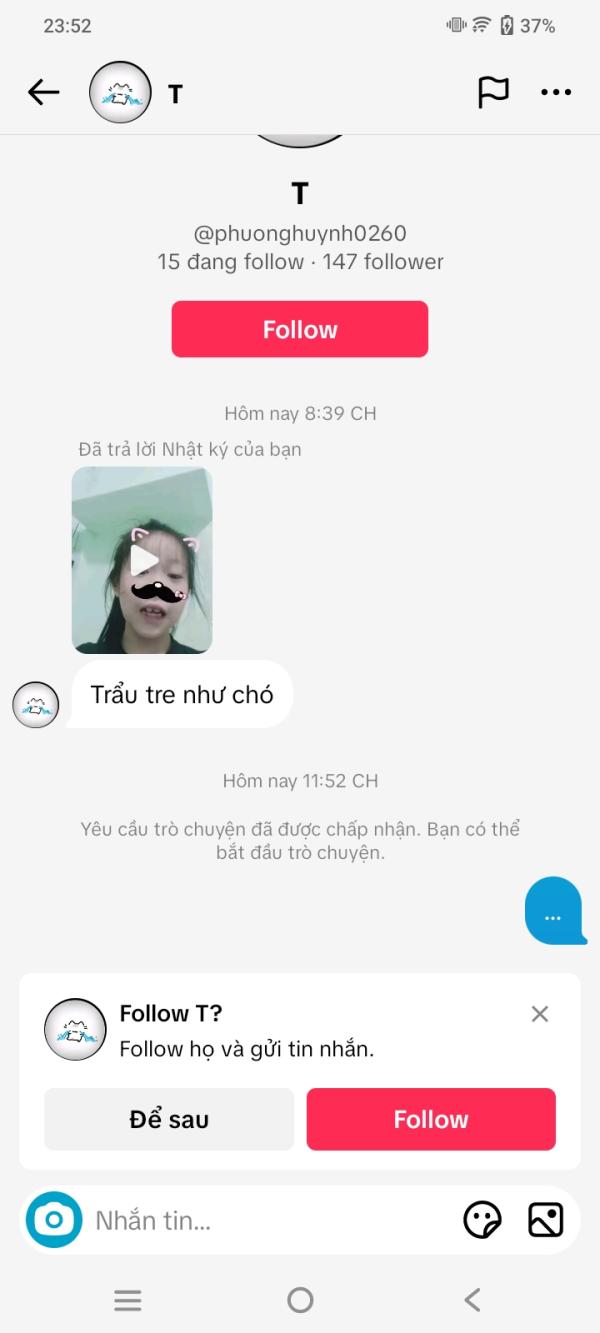Focus the Nhắn tin message field

tap(270, 1220)
